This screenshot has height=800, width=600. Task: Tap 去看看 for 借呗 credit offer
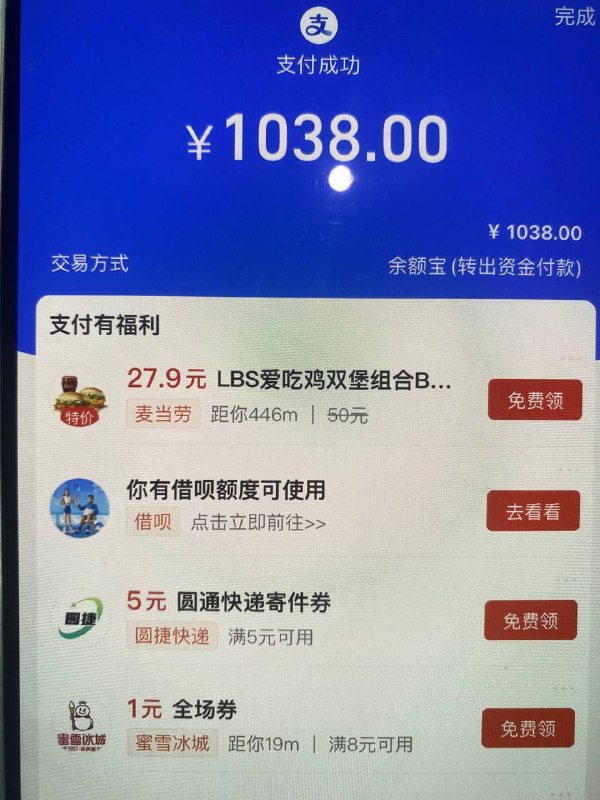click(x=532, y=511)
